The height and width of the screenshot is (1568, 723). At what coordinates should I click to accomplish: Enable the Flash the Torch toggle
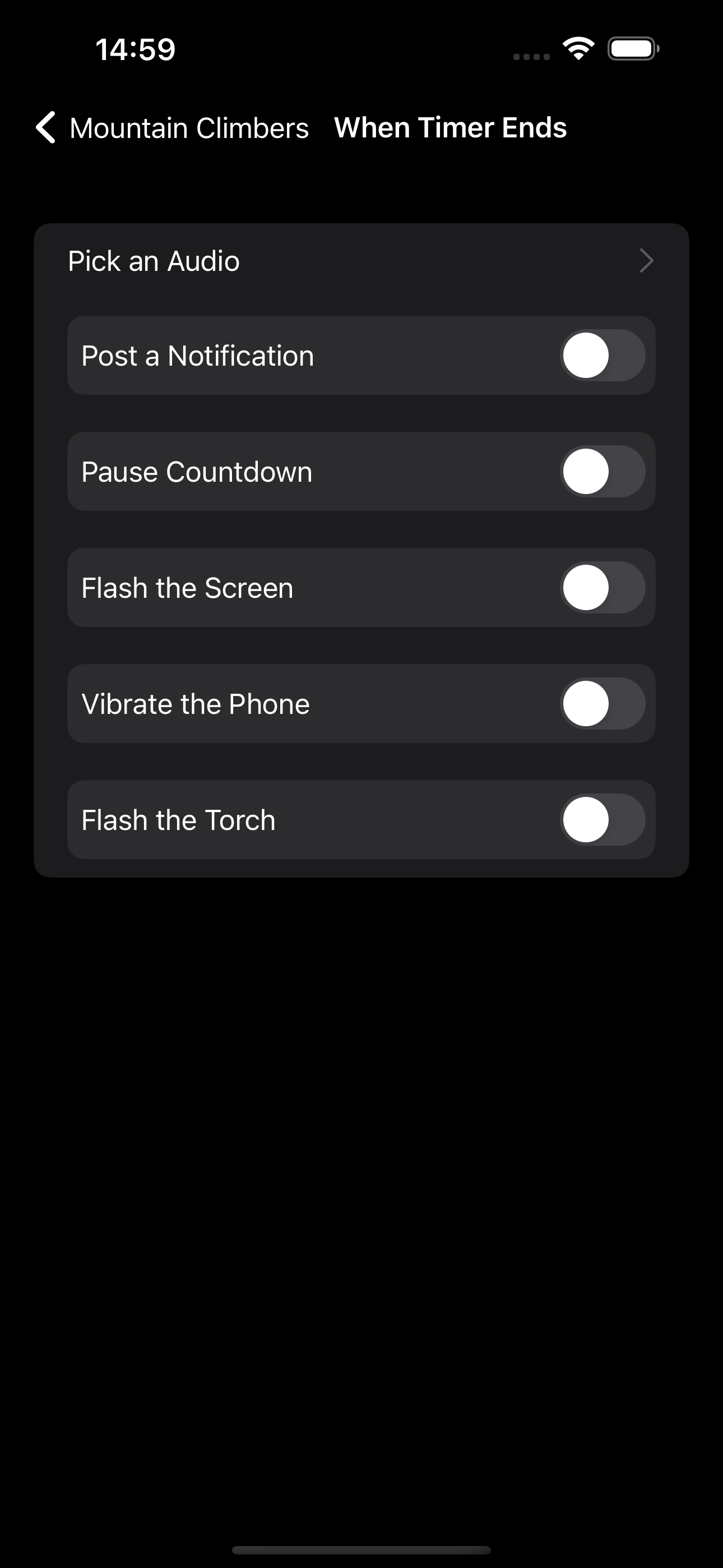coord(602,820)
